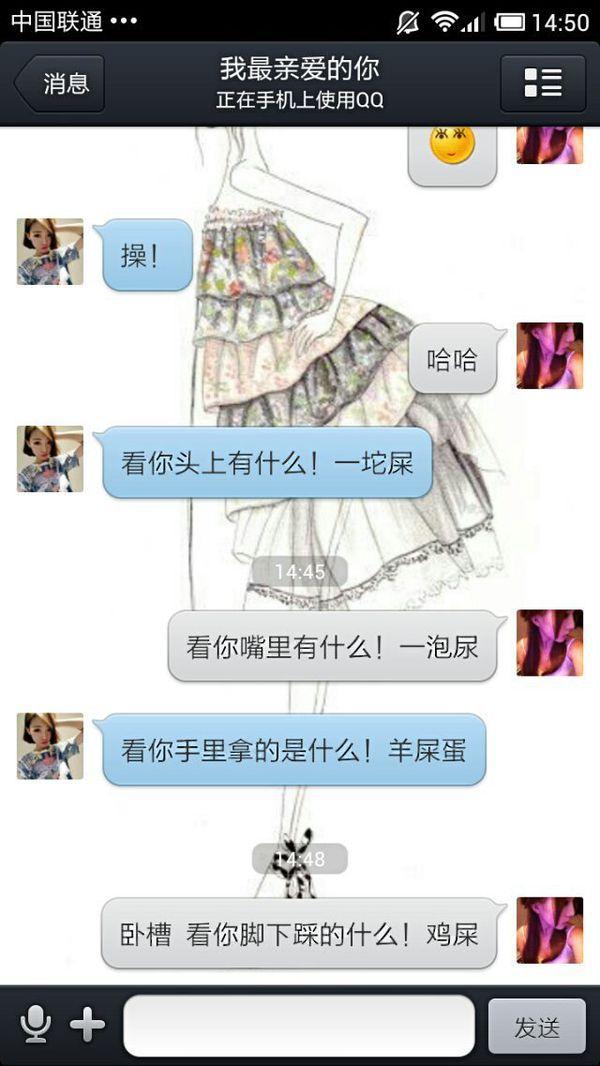Go back to 消息 list
This screenshot has width=600, height=1066.
pos(60,84)
